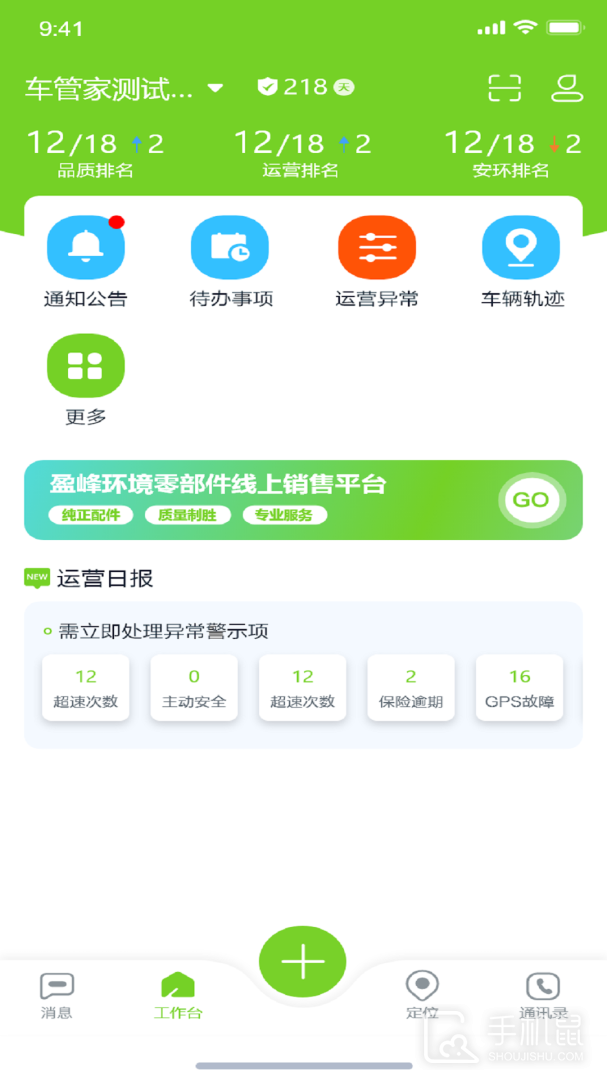The width and height of the screenshot is (607, 1080).
Task: Tap 更多 to see more functions
Action: [86, 378]
